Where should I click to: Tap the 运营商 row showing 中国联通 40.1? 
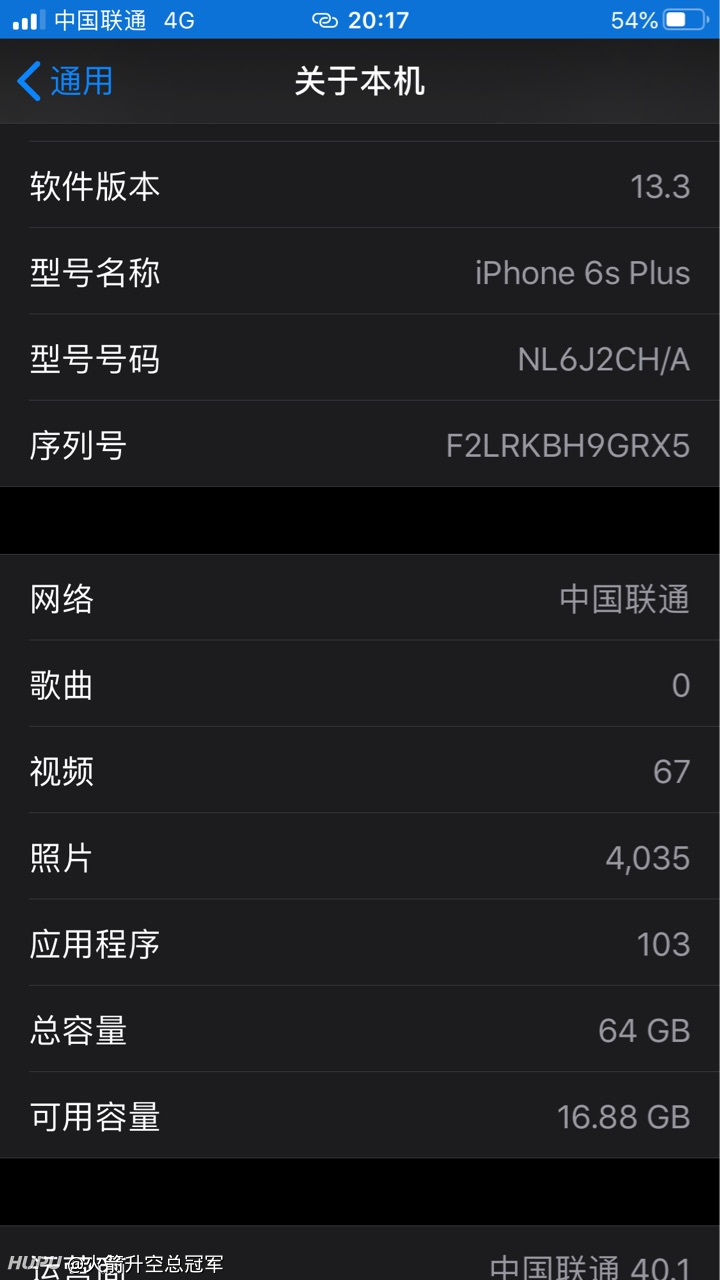[360, 1254]
